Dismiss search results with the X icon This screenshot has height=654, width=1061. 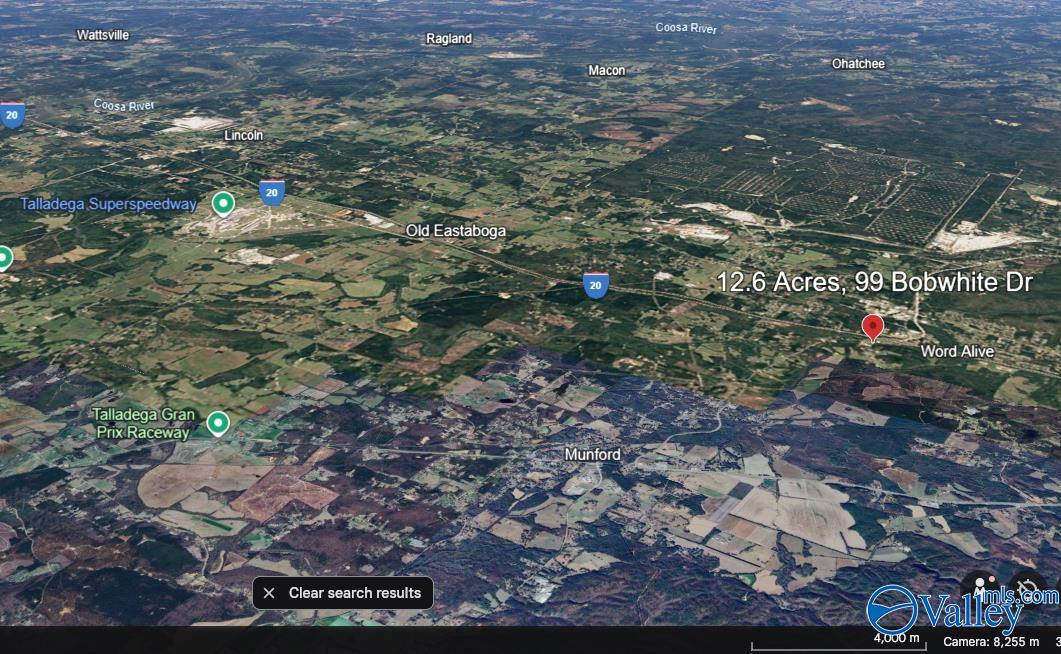click(x=269, y=593)
